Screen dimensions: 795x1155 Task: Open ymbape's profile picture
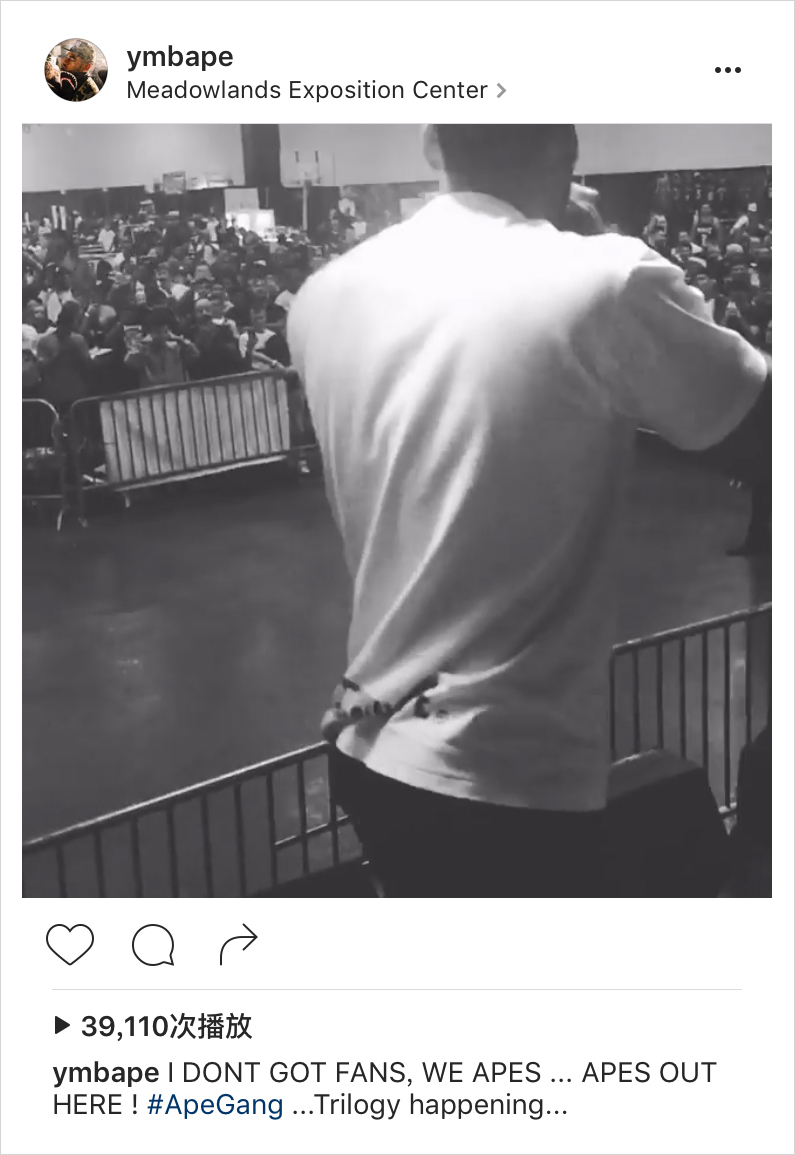pos(75,70)
